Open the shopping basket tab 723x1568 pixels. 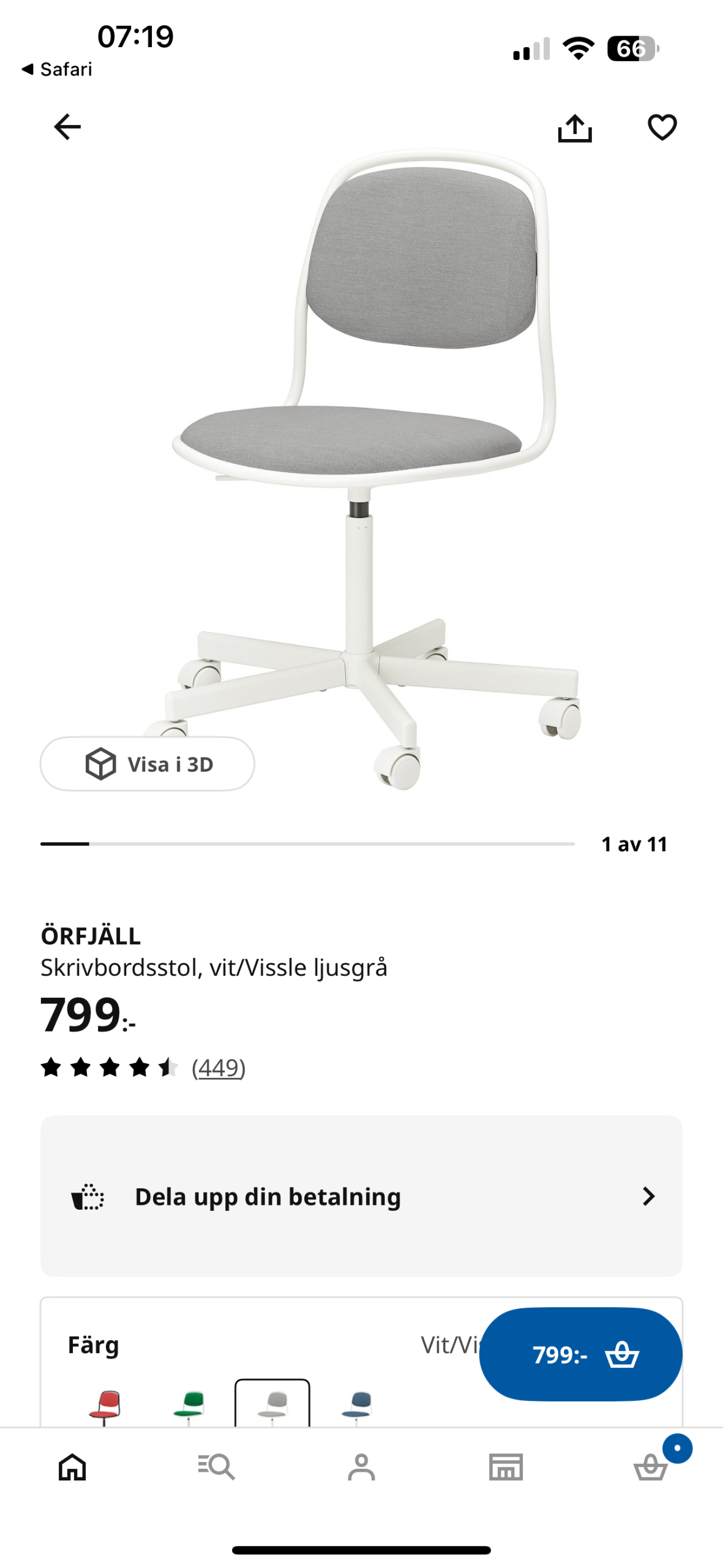651,1467
